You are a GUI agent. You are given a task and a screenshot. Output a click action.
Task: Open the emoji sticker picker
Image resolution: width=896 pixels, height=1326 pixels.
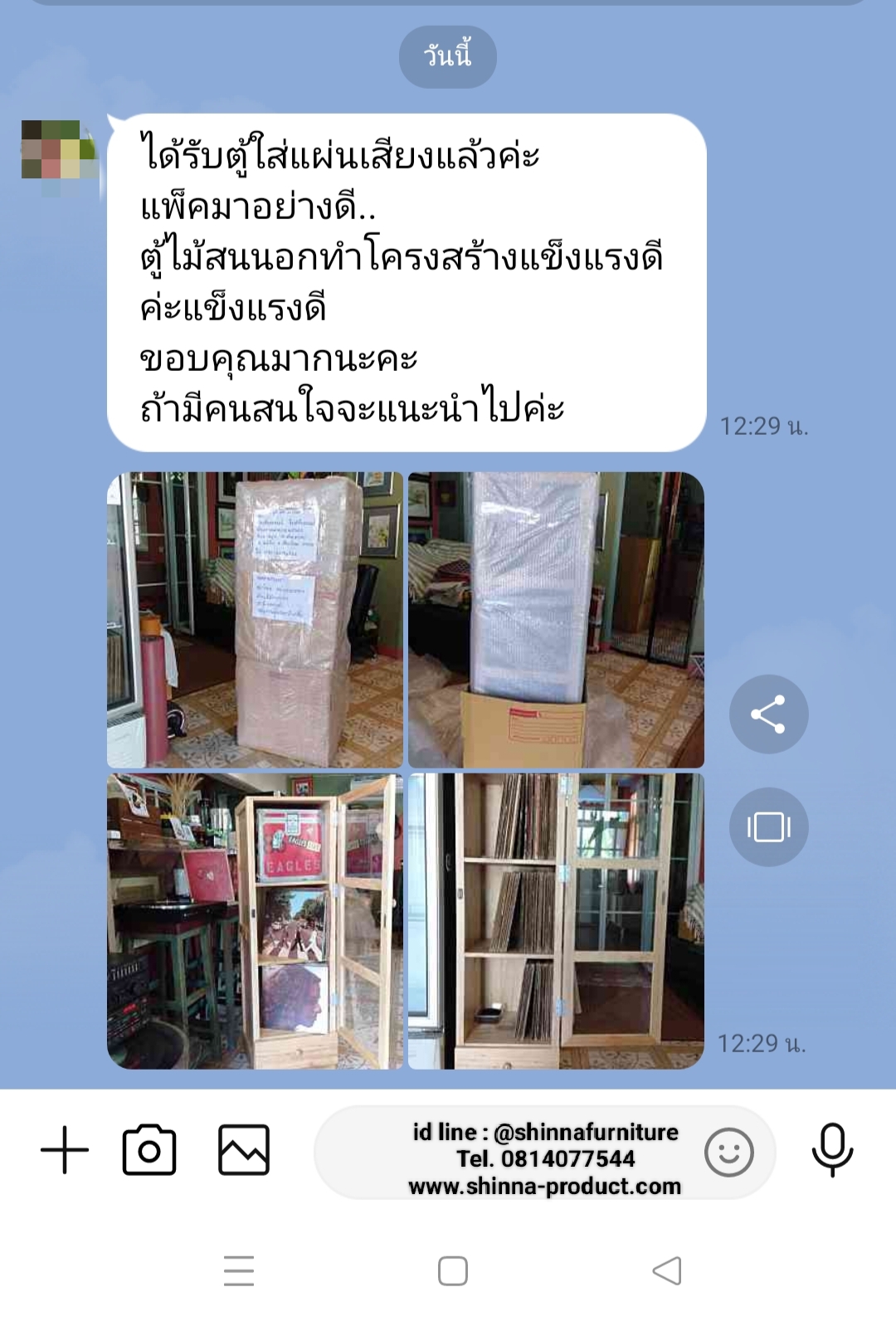tap(728, 1152)
